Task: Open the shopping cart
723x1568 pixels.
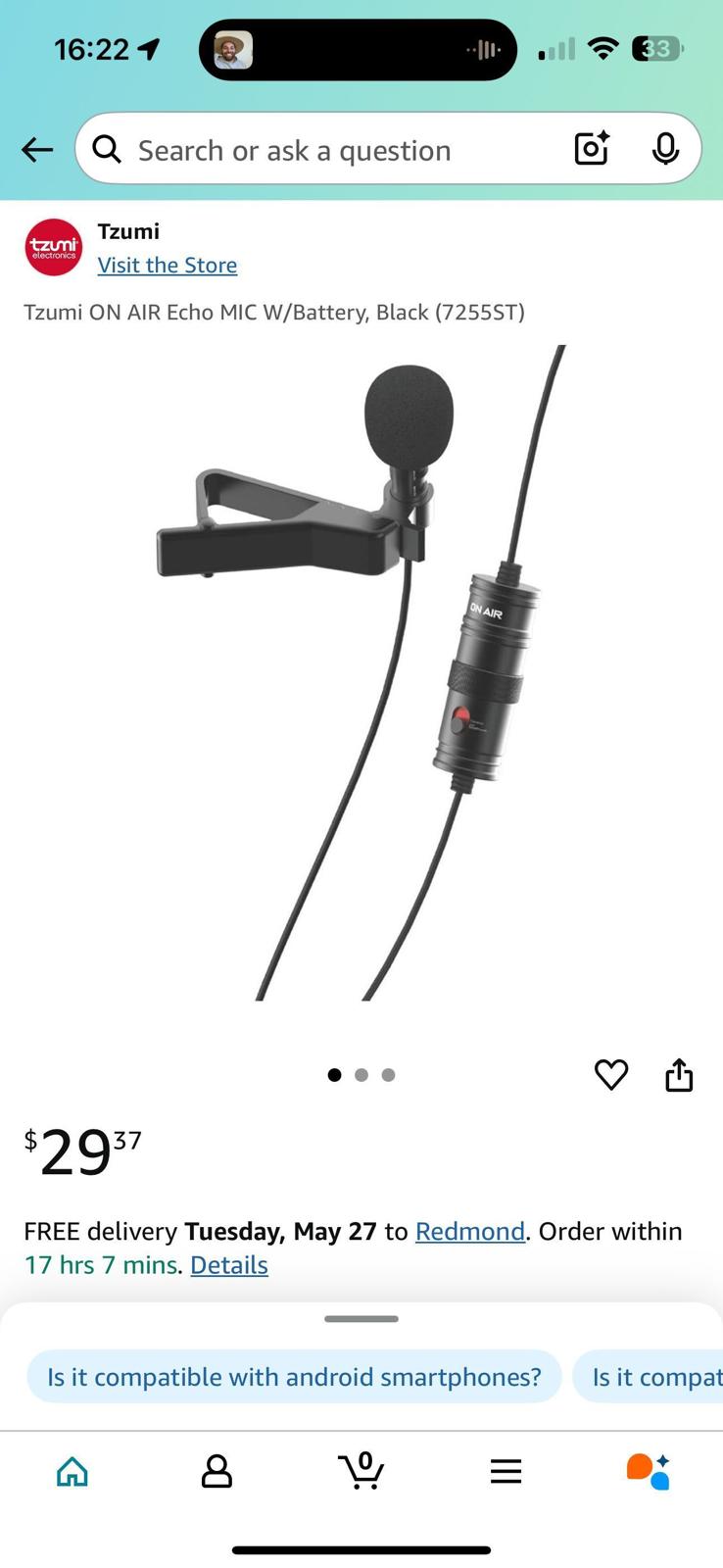Action: pos(361,1470)
